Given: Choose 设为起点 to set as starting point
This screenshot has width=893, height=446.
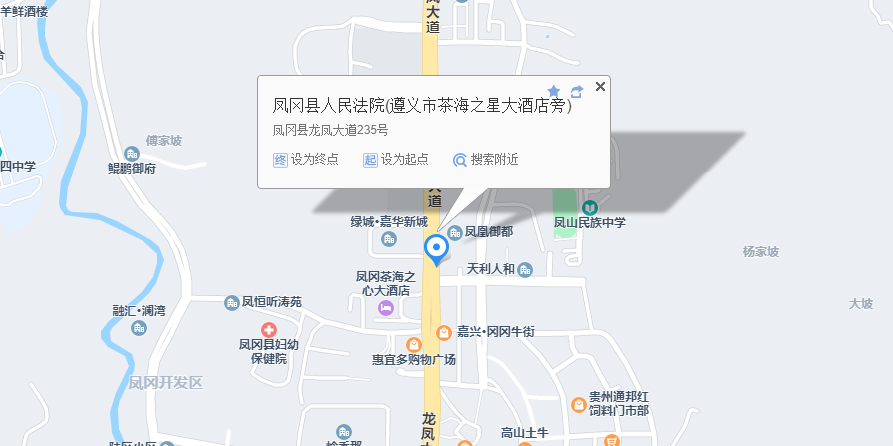Looking at the screenshot, I should click(396, 159).
